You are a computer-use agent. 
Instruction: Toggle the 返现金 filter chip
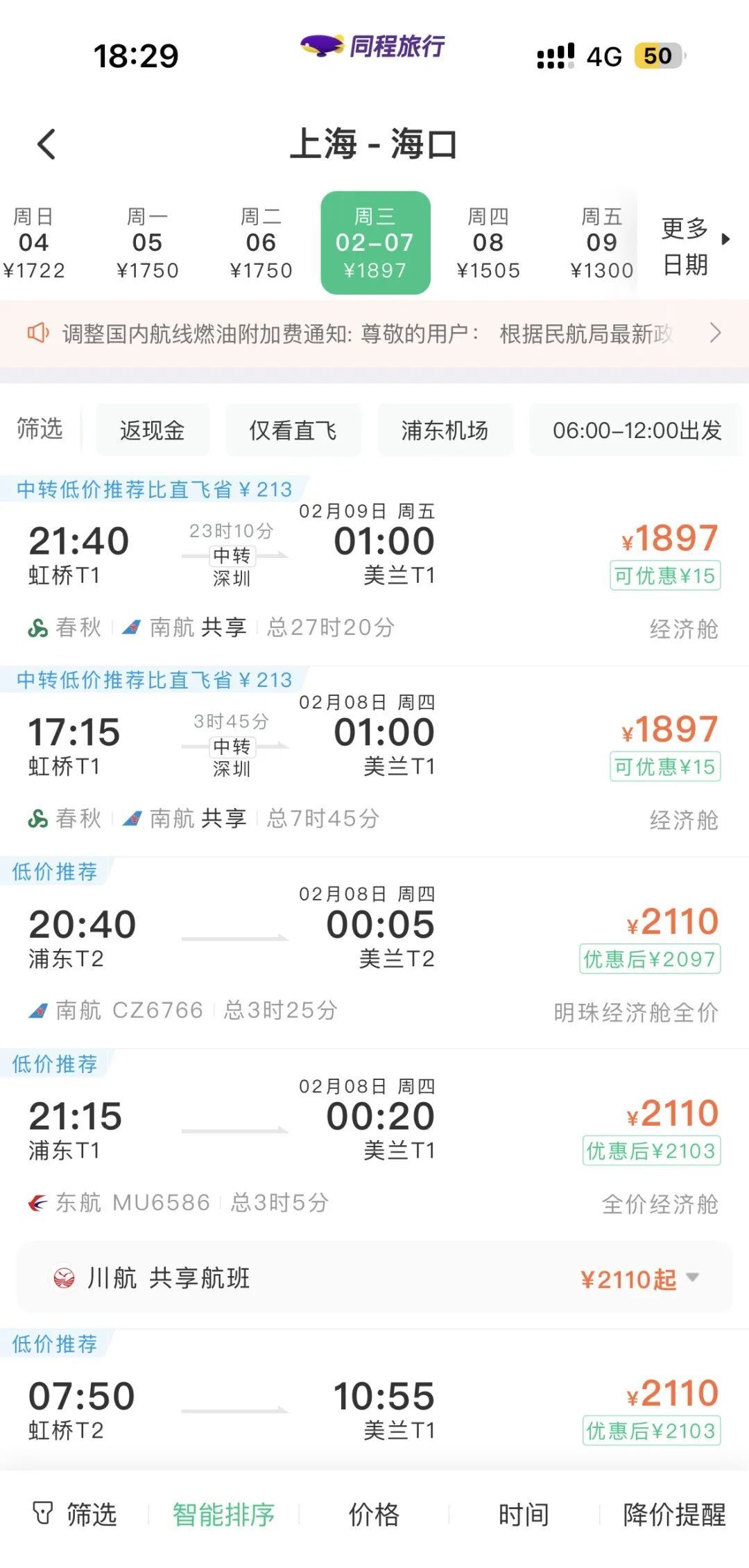[152, 430]
